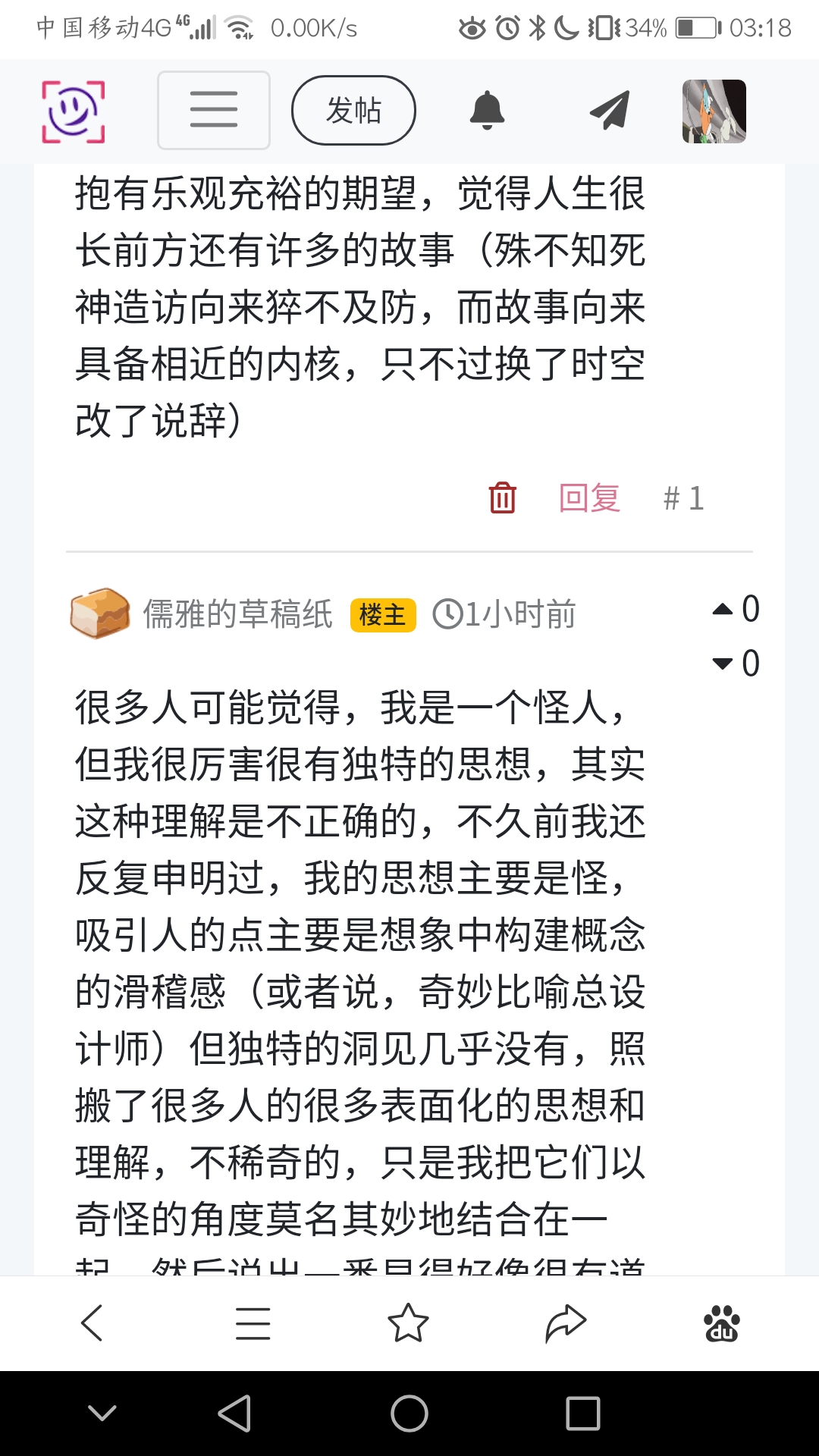The image size is (819, 1456).
Task: Open the hamburger navigation menu
Action: click(x=214, y=111)
